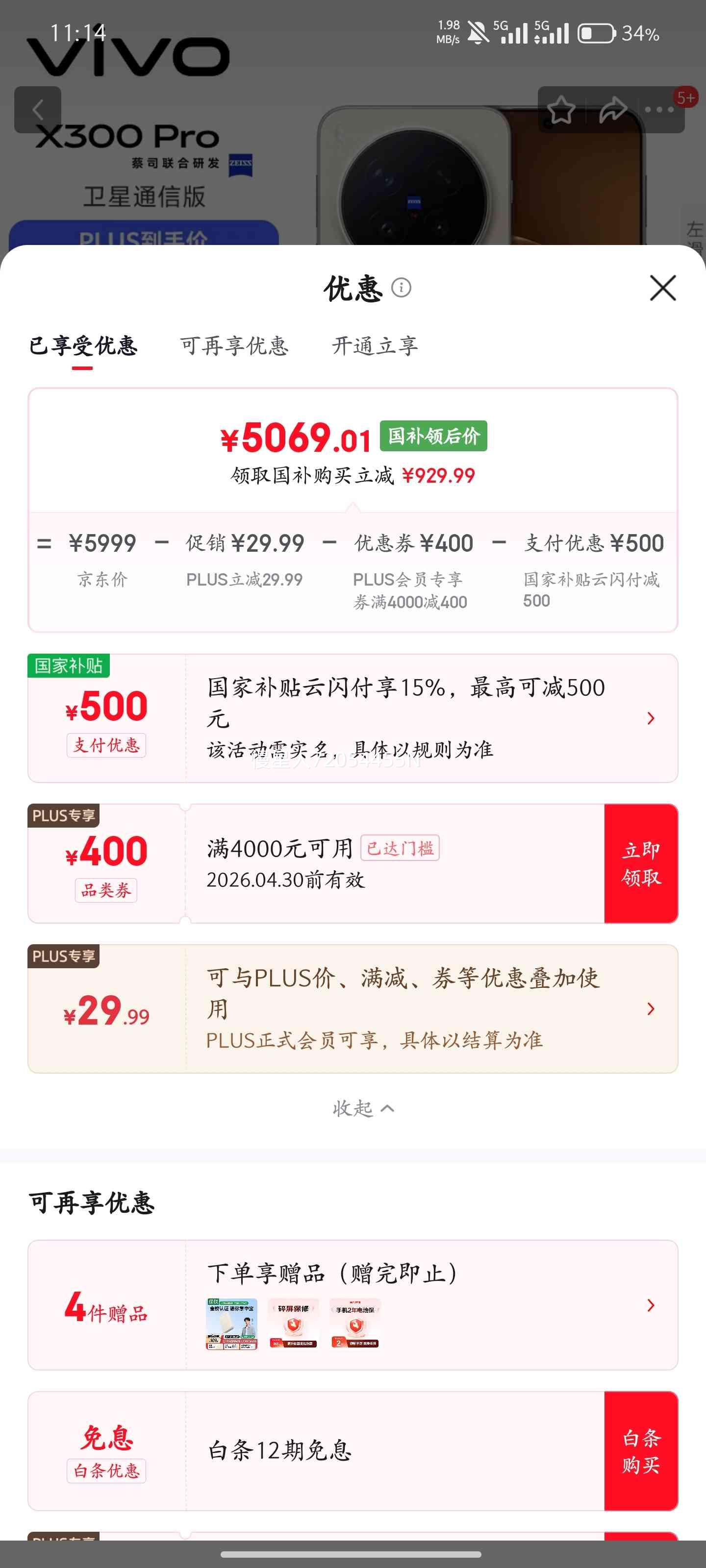
Task: Select the 已享受优惠 tab
Action: point(83,346)
